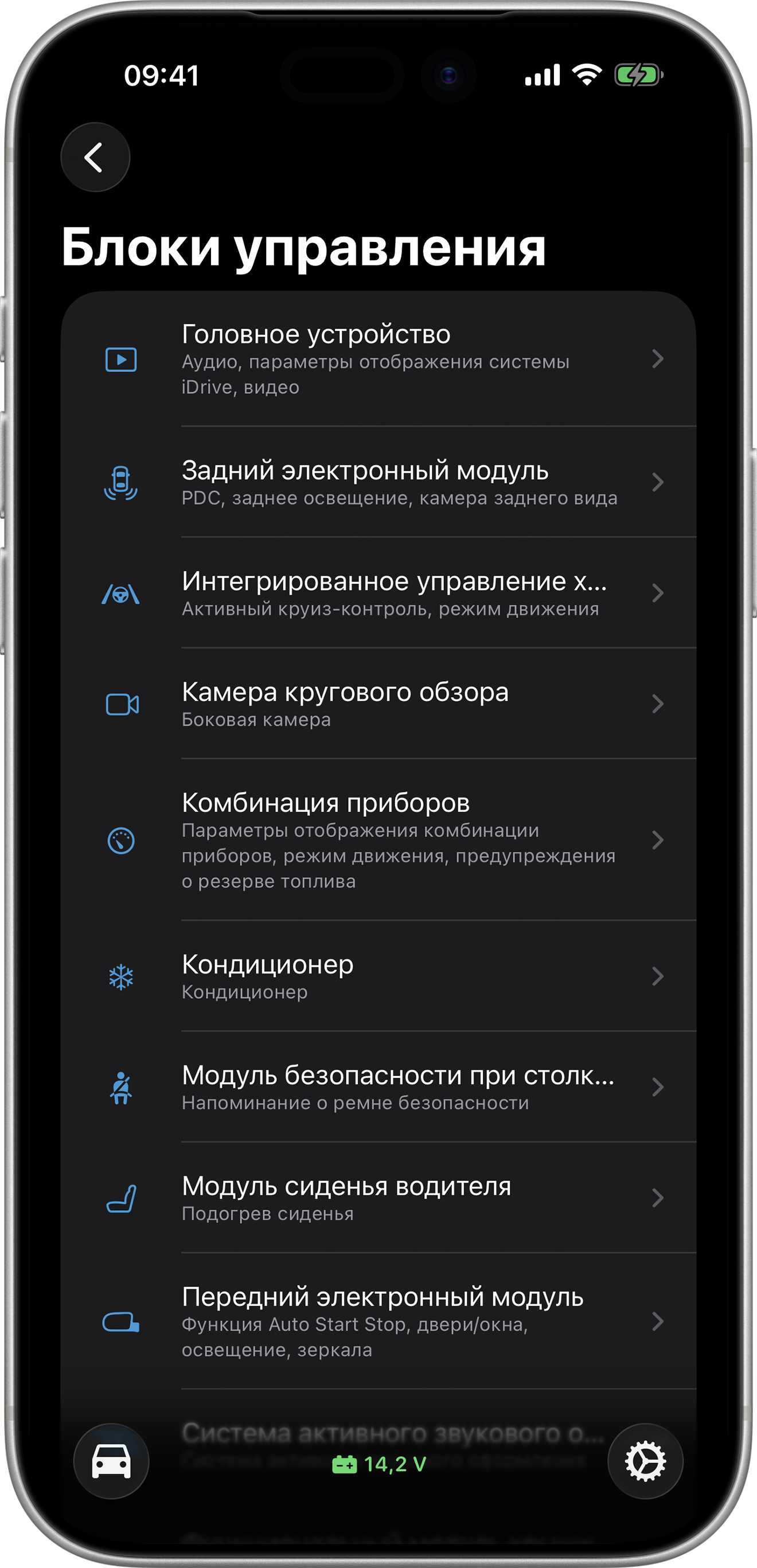Image resolution: width=757 pixels, height=1568 pixels.
Task: Select the speedometer icon for instrument cluster
Action: (122, 840)
